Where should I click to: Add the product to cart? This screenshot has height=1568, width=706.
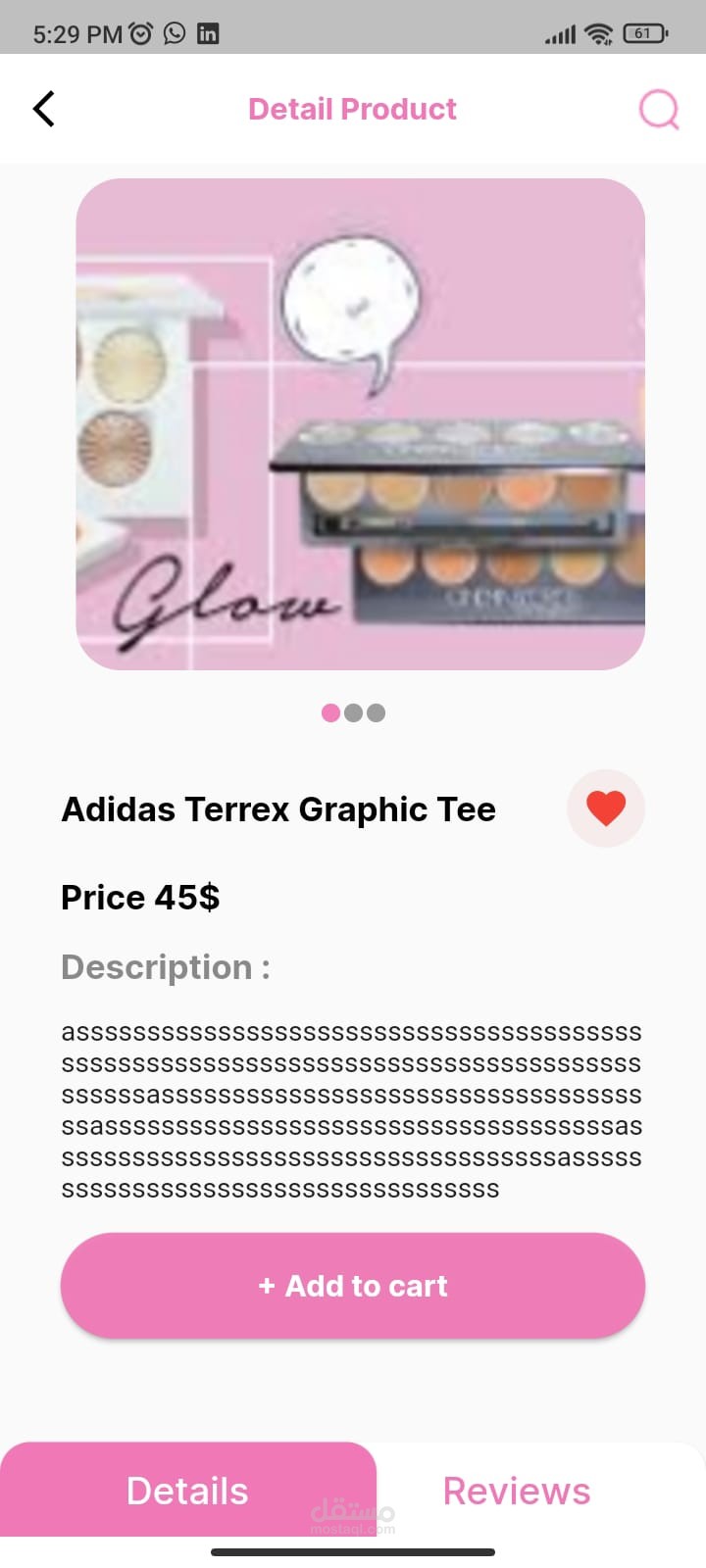[353, 1286]
